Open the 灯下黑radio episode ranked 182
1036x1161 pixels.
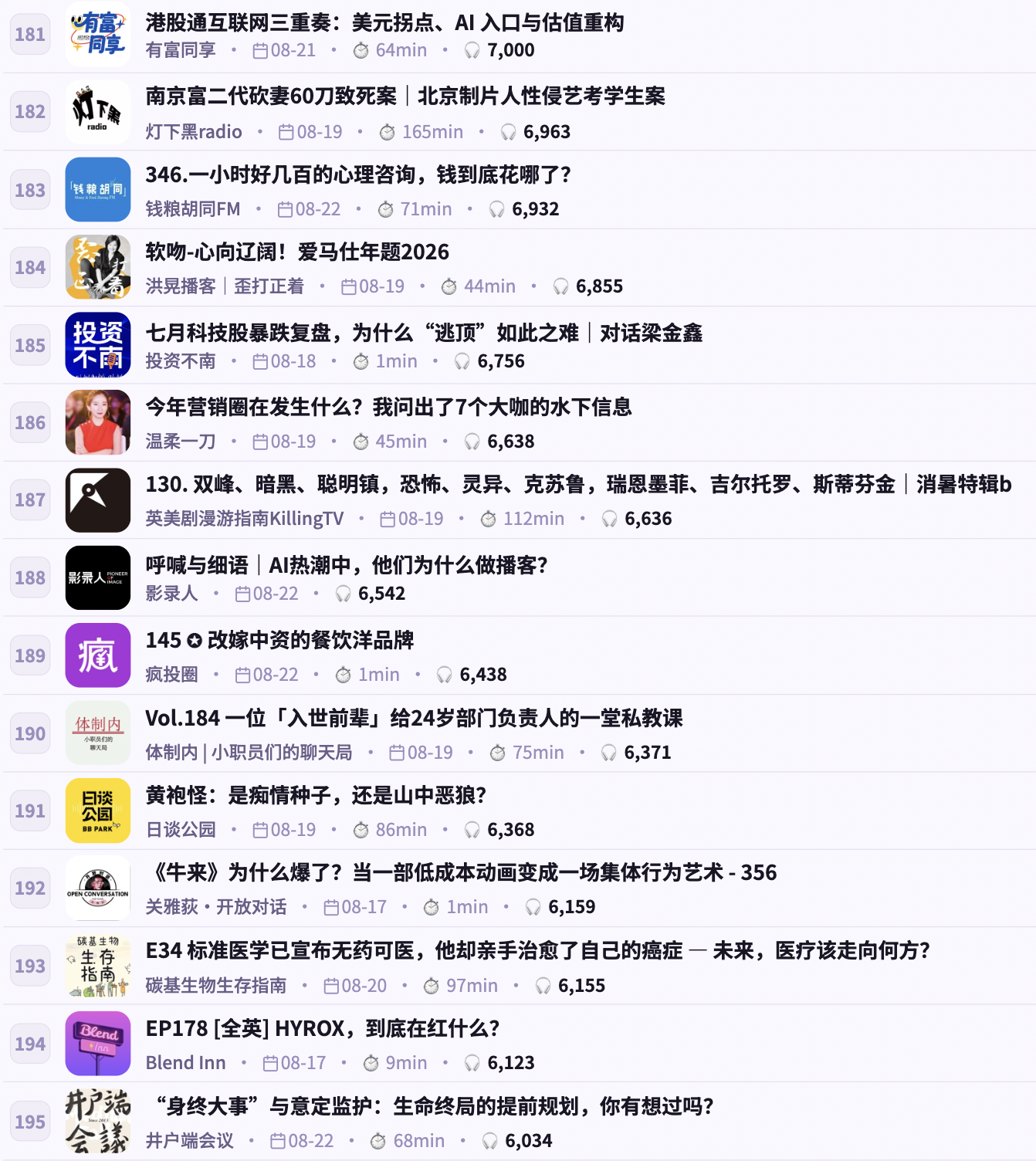point(405,96)
